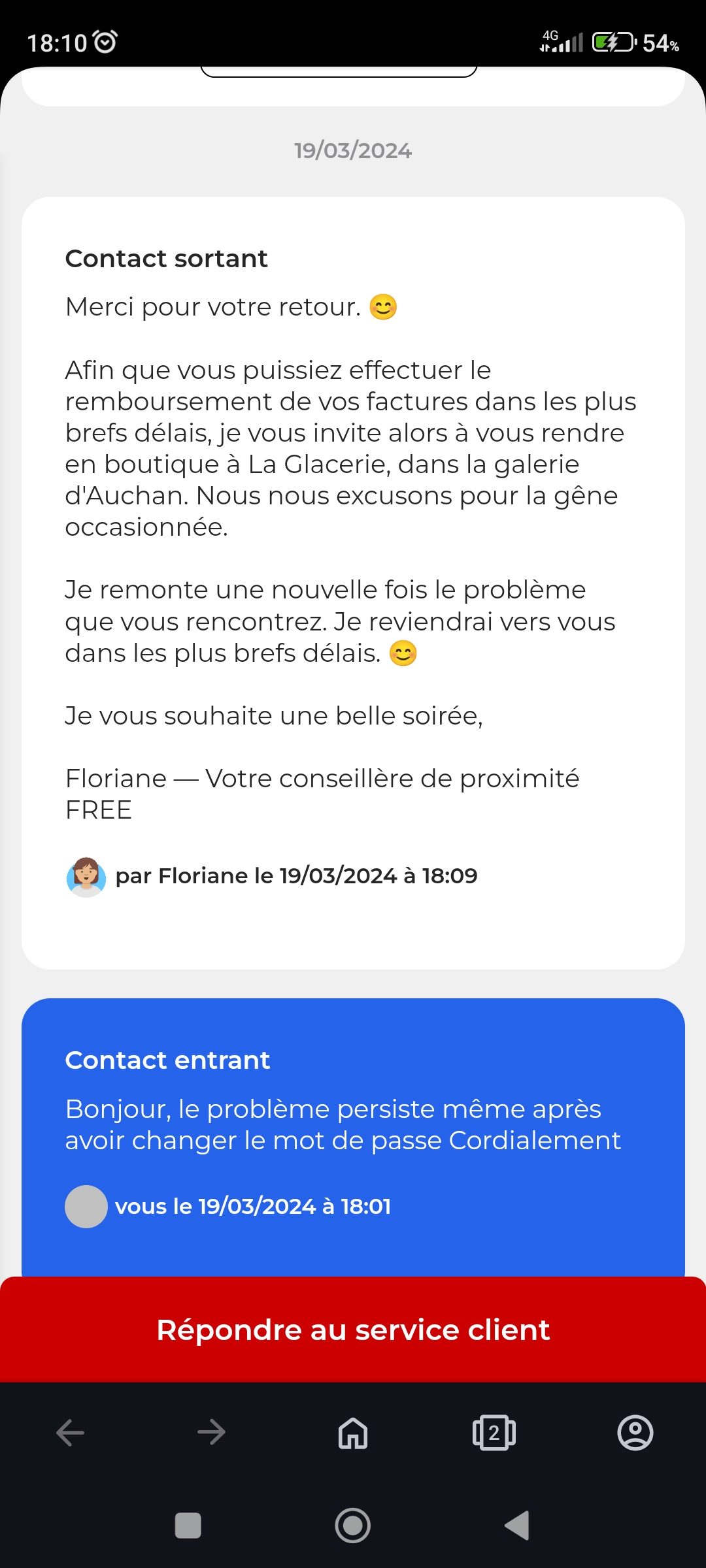Tap the system back triangle button
This screenshot has height=1568, width=706.
coord(517,1526)
